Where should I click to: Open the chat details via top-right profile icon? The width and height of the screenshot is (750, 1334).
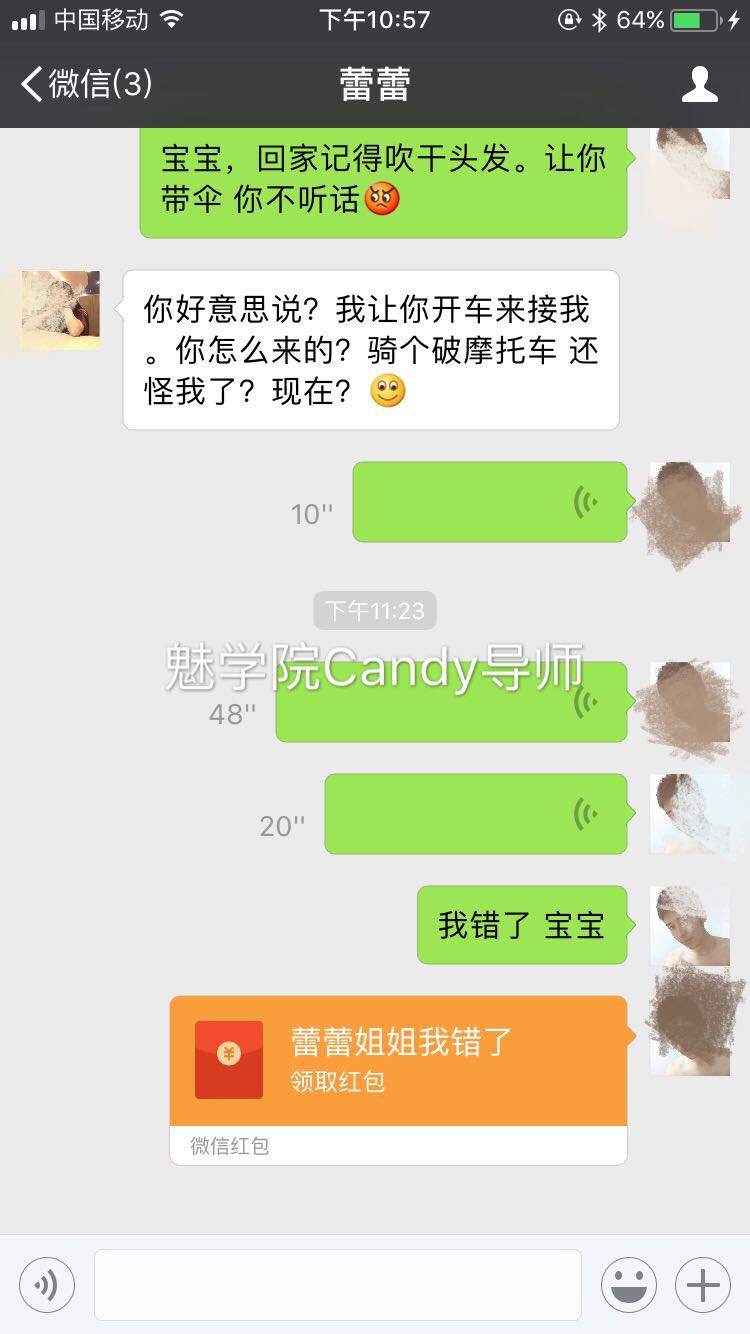pyautogui.click(x=701, y=84)
